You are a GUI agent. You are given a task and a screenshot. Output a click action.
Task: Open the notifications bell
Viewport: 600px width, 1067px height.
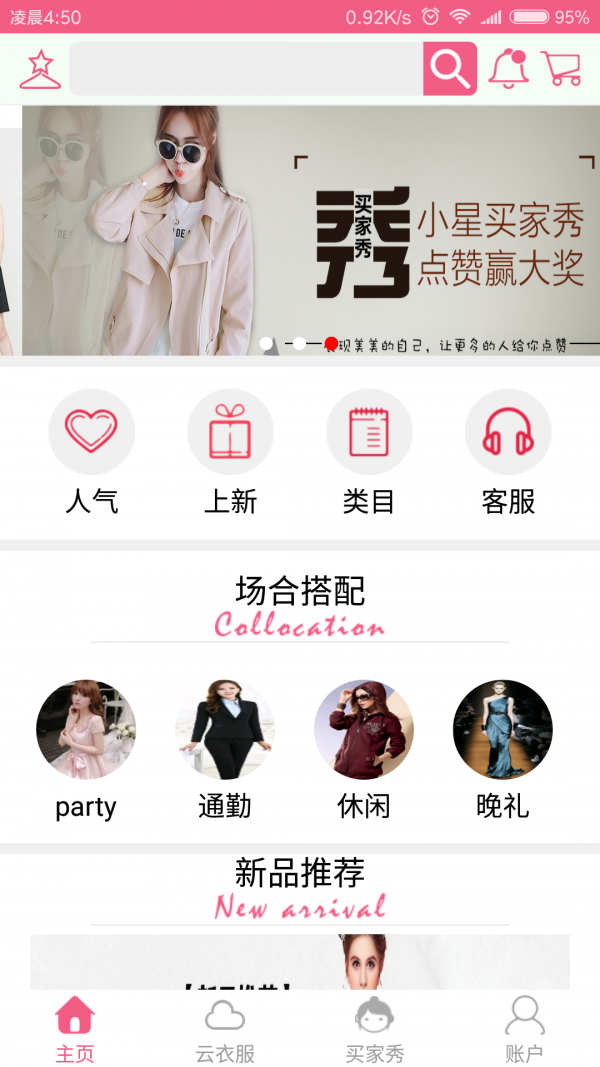coord(508,69)
